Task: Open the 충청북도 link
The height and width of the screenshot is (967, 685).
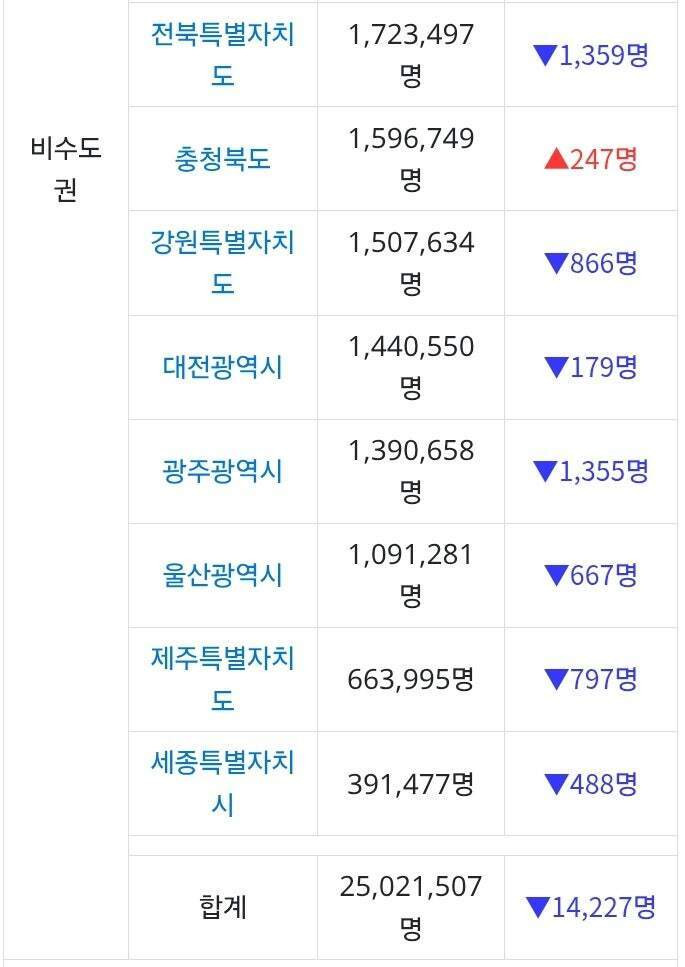Action: click(222, 159)
